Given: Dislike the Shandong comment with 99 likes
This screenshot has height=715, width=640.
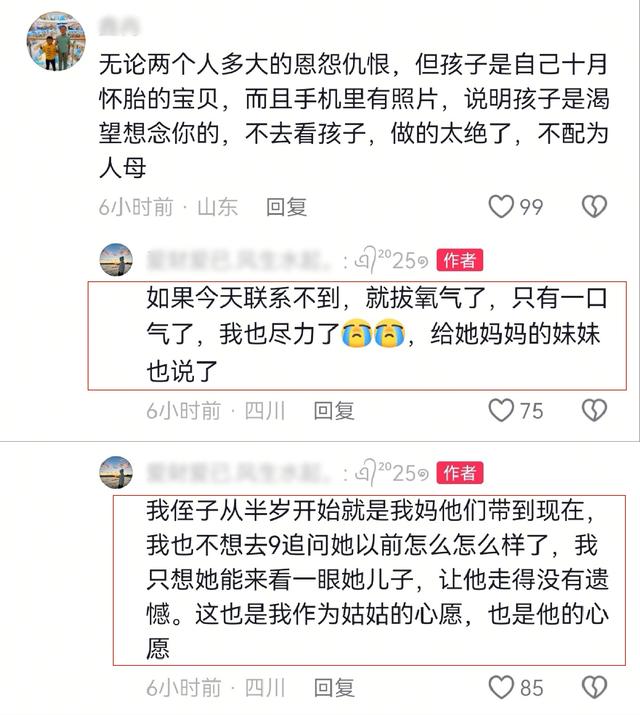Looking at the screenshot, I should (x=594, y=207).
